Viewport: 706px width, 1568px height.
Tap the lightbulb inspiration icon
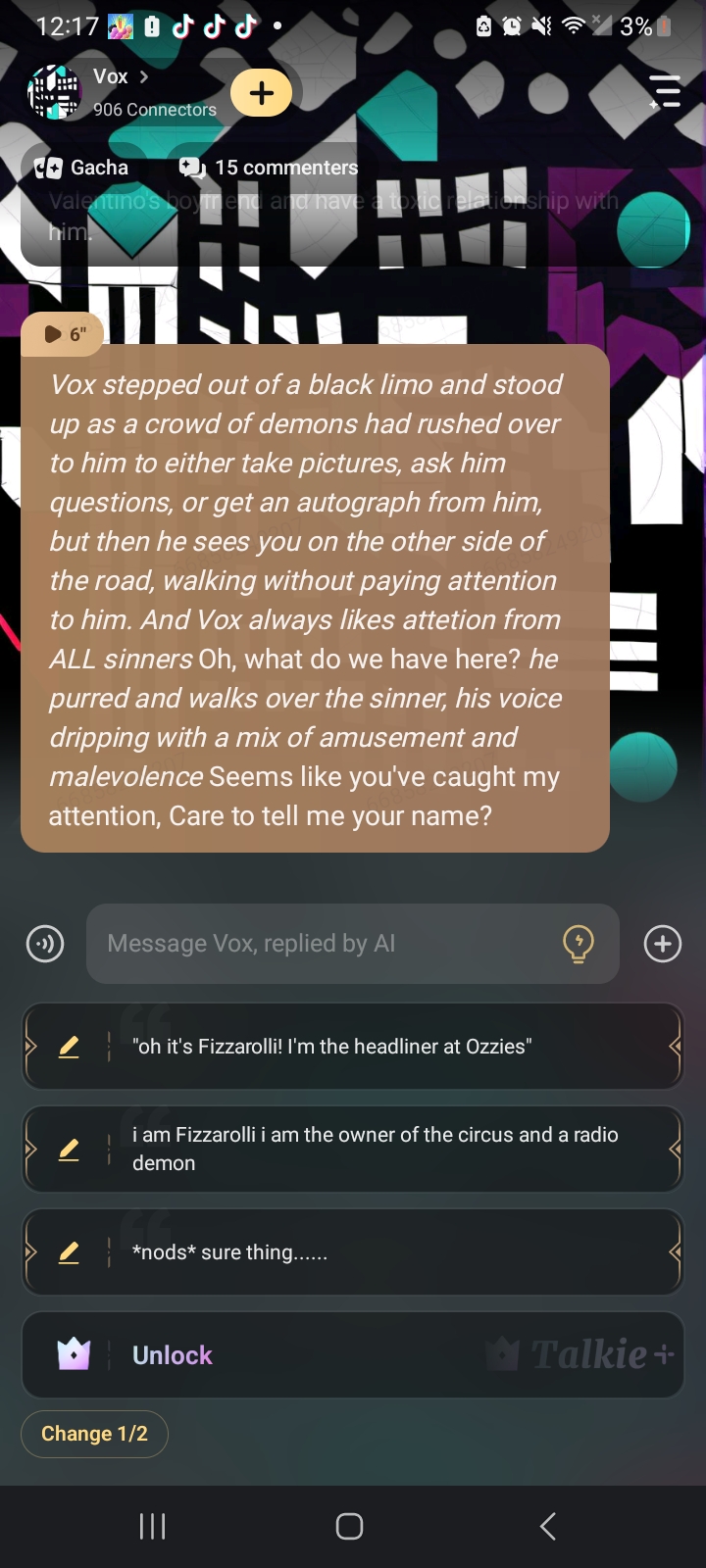click(x=578, y=944)
